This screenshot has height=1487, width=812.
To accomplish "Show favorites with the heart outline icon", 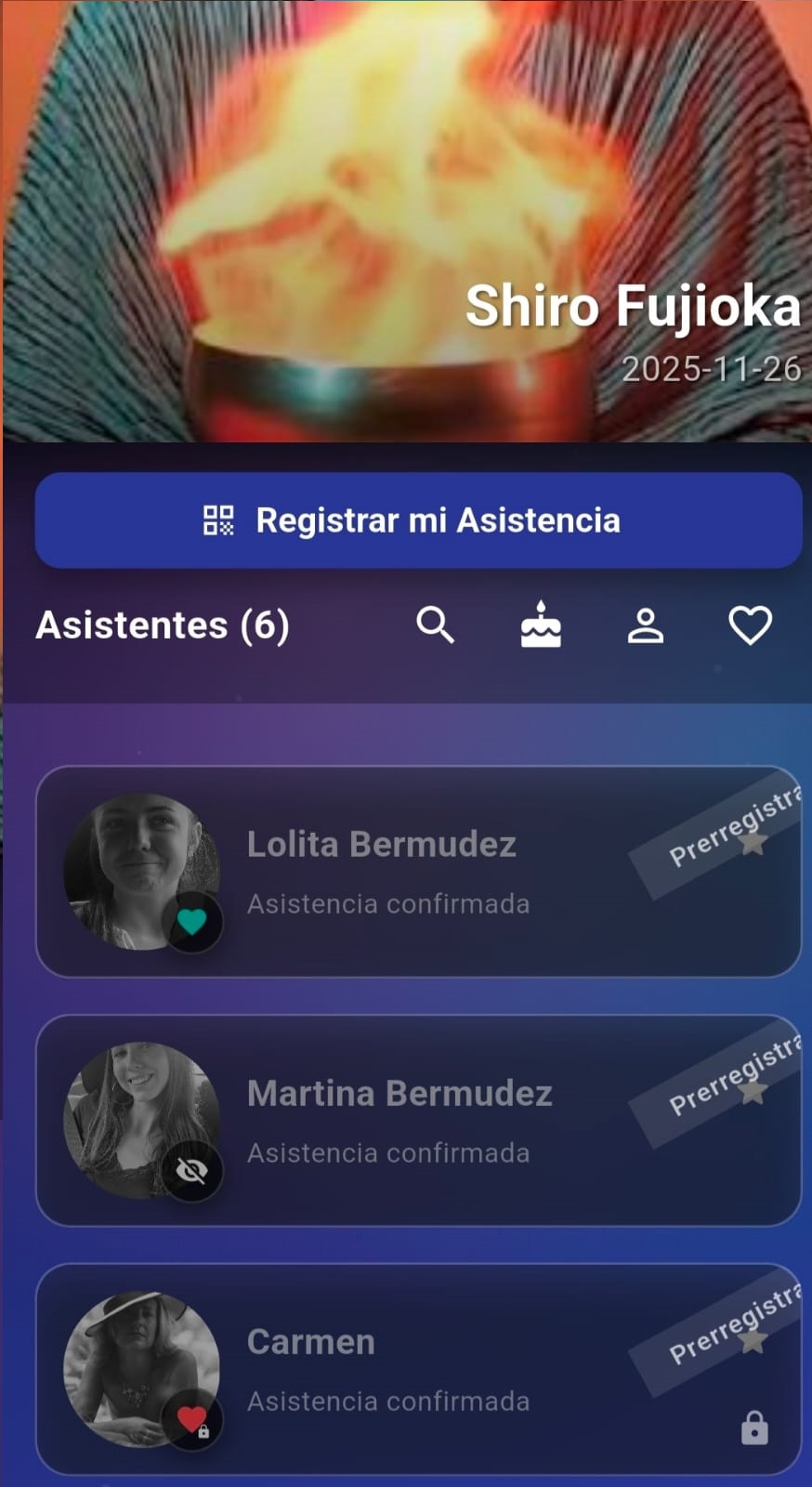I will click(750, 625).
